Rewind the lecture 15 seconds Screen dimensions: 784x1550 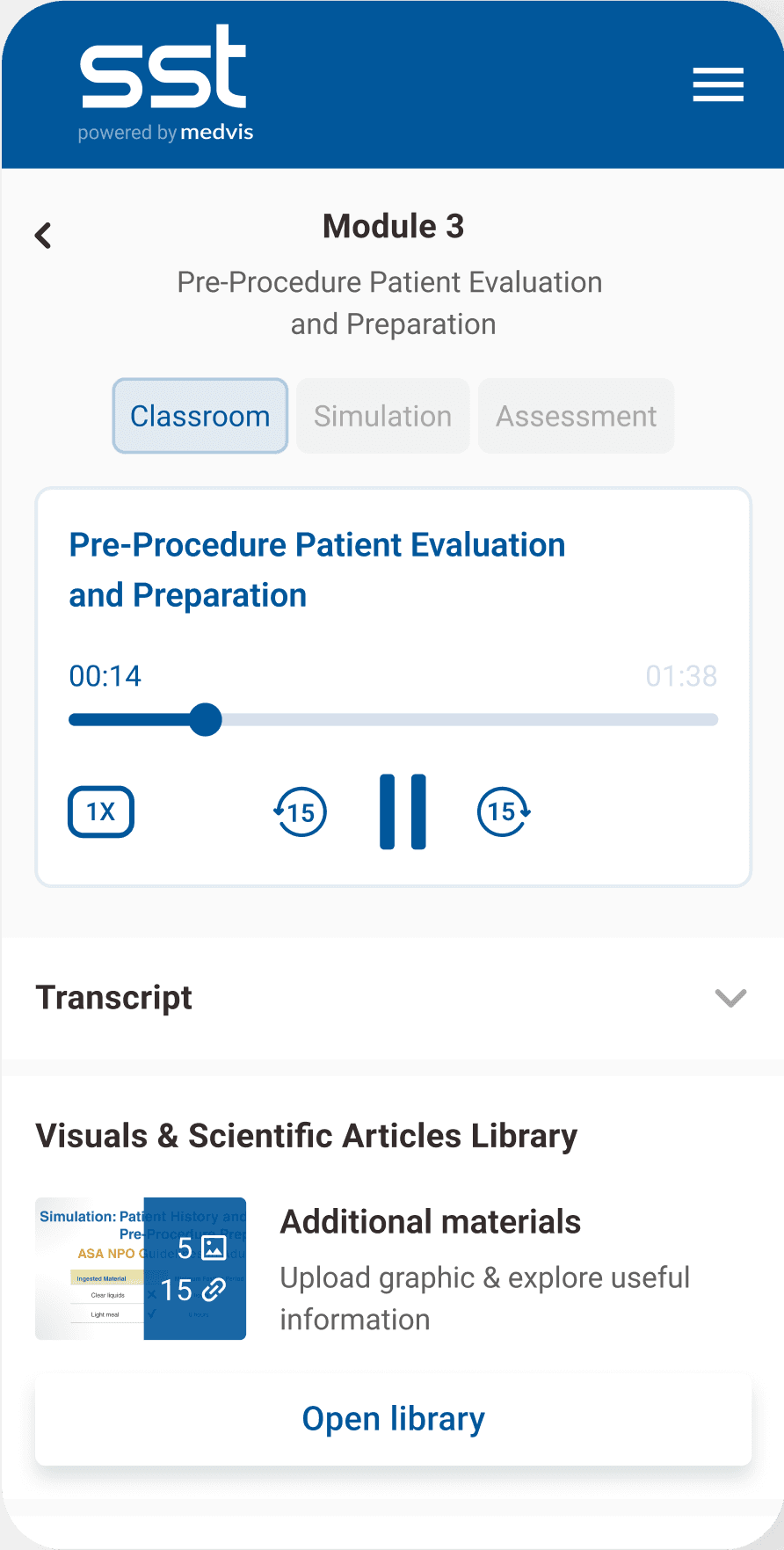coord(300,811)
